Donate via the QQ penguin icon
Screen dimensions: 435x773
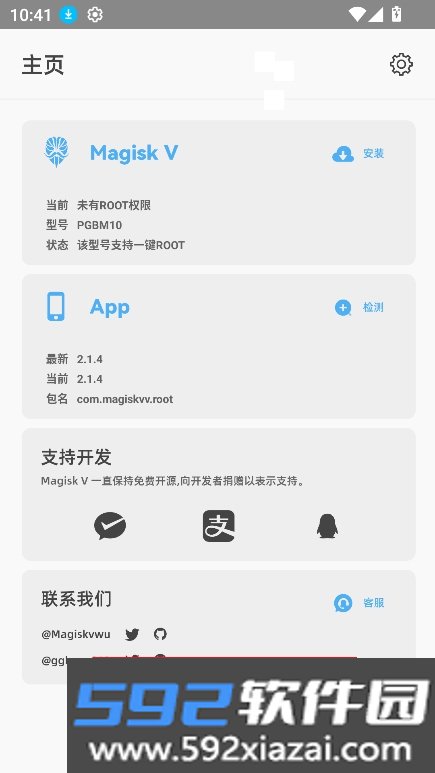(327, 526)
